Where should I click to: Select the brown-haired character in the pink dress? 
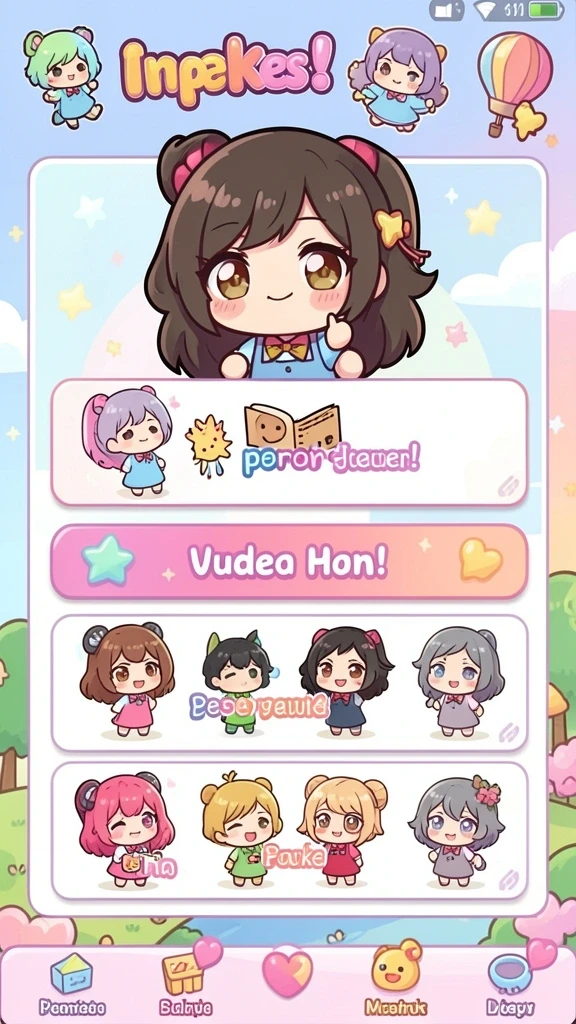coord(127,680)
